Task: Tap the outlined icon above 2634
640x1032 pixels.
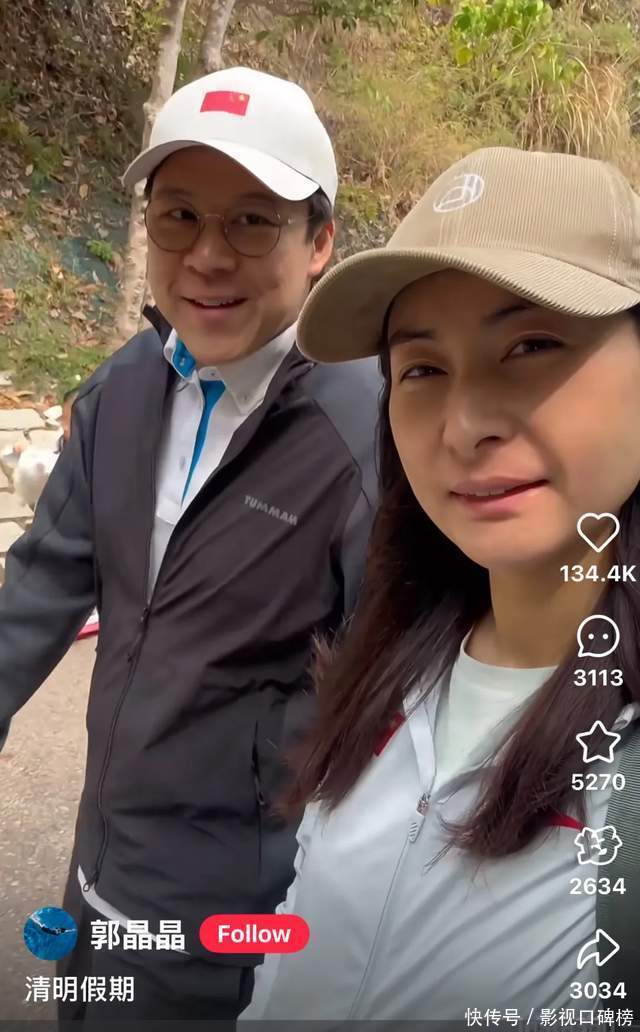Action: tap(598, 845)
